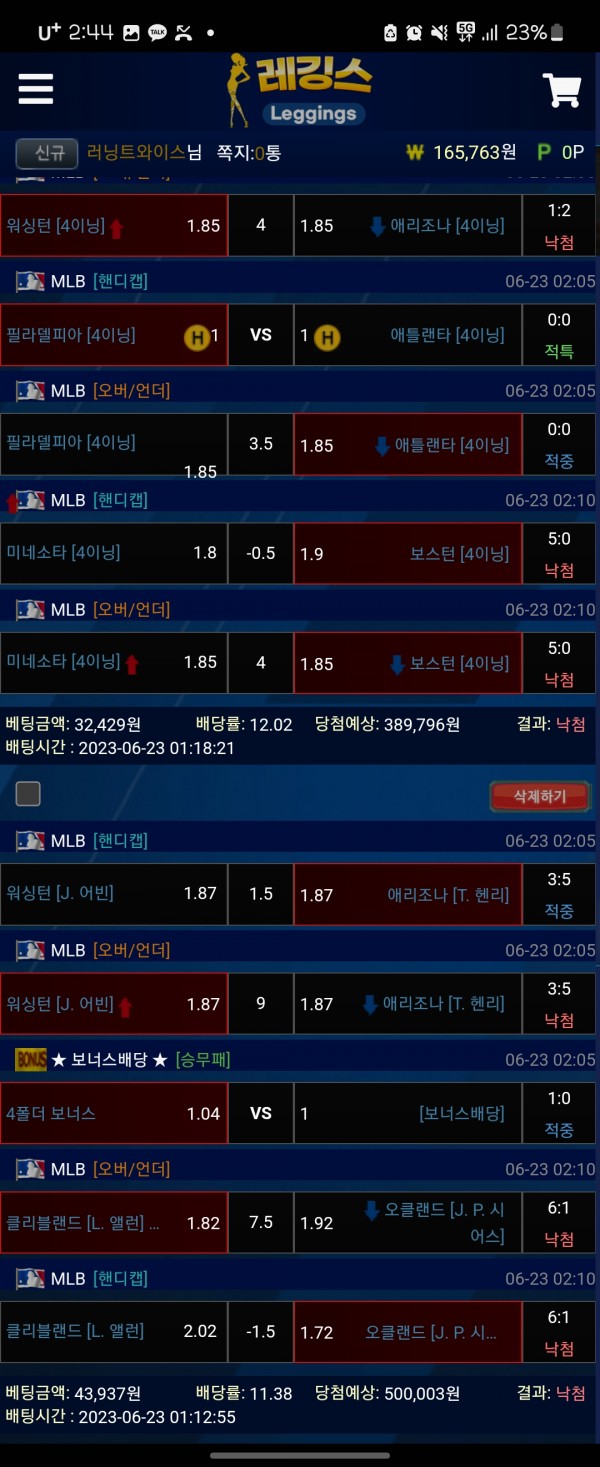
Task: Check the bet slip selection checkbox
Action: click(28, 794)
